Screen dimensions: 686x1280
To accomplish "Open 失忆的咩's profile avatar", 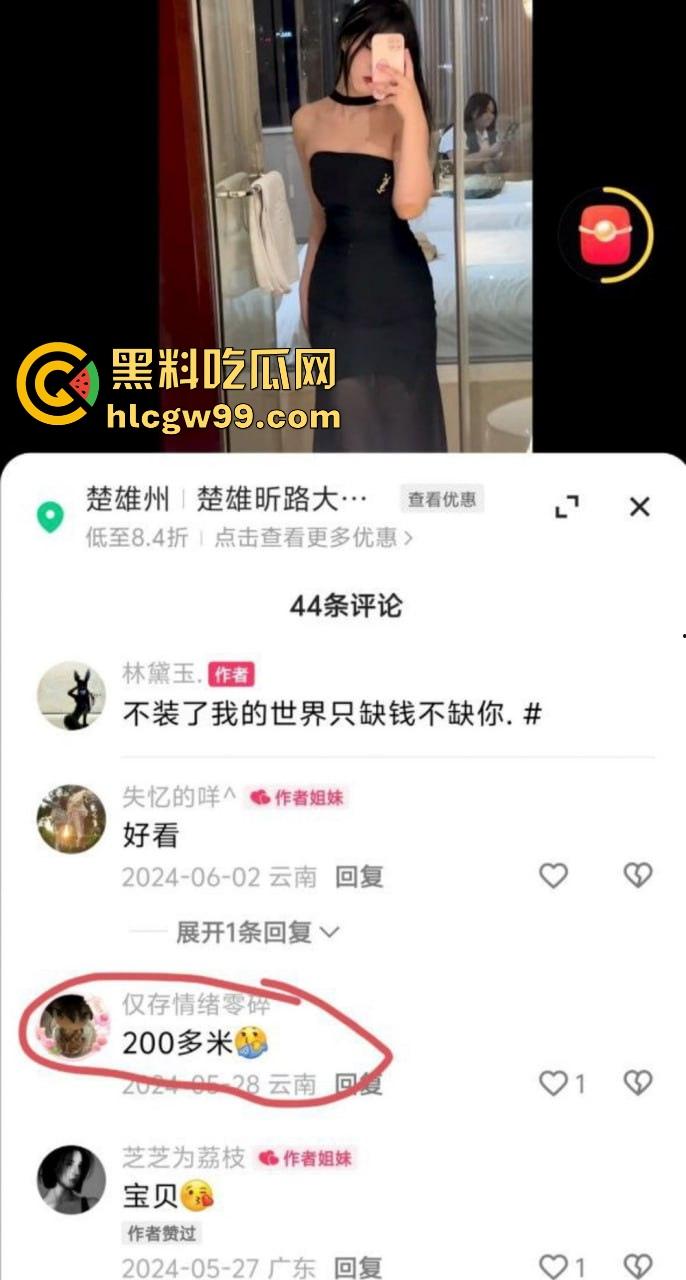I will click(71, 819).
